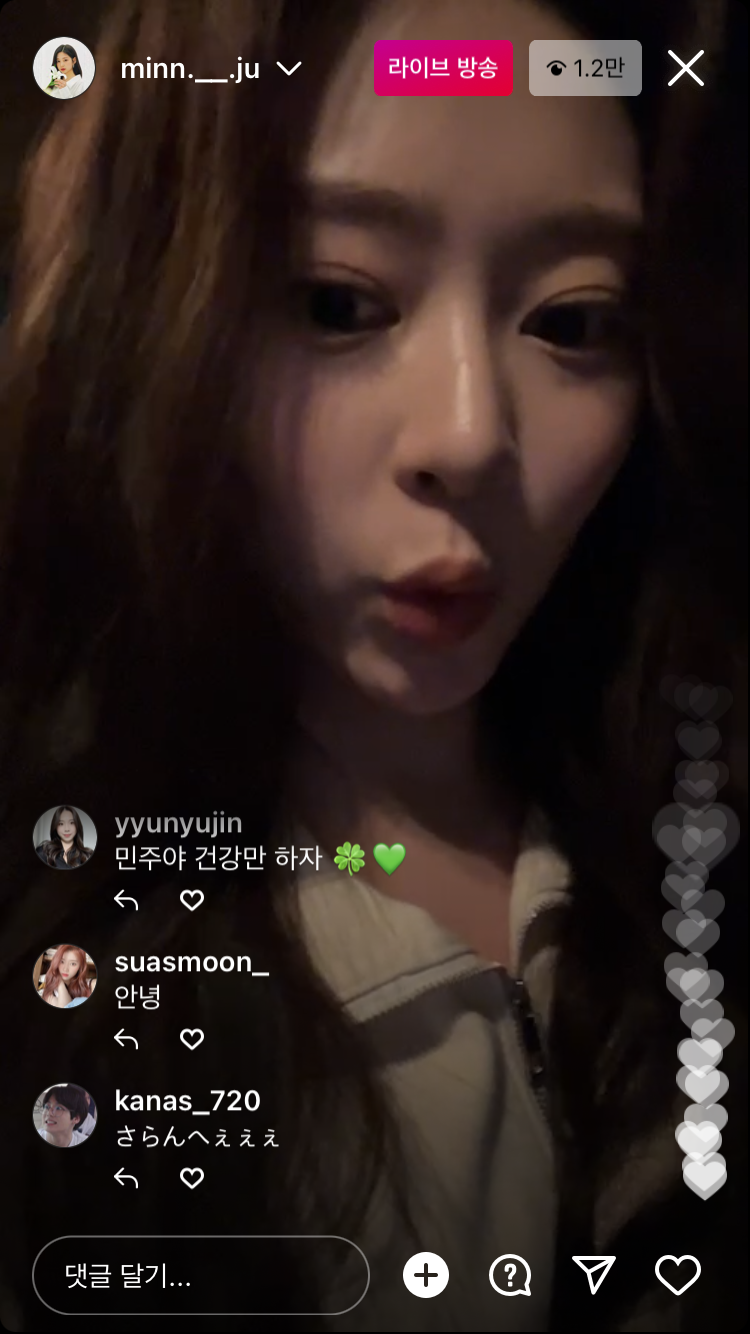Tap the 라이브 방송 badge
The height and width of the screenshot is (1334, 750).
443,69
